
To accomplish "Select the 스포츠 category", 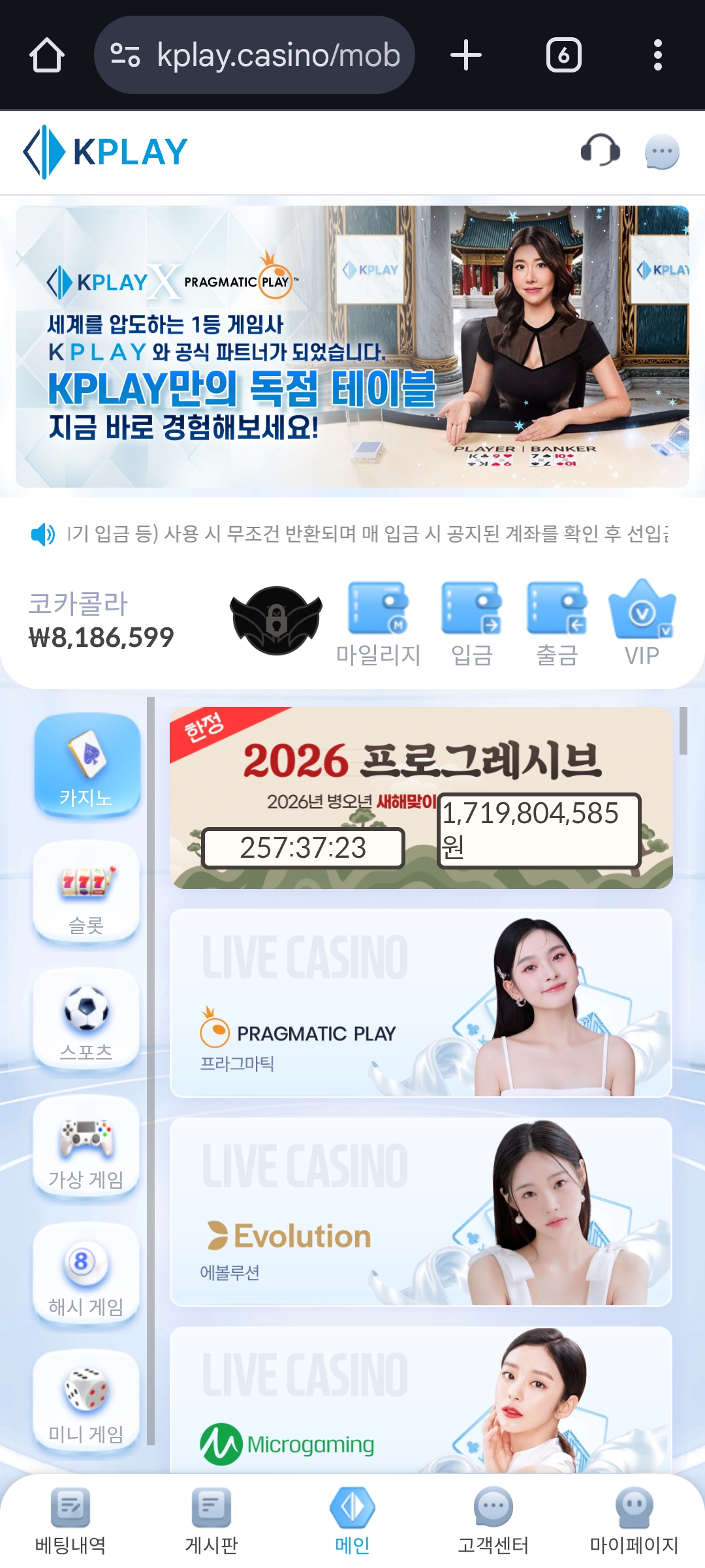I will click(x=86, y=1020).
